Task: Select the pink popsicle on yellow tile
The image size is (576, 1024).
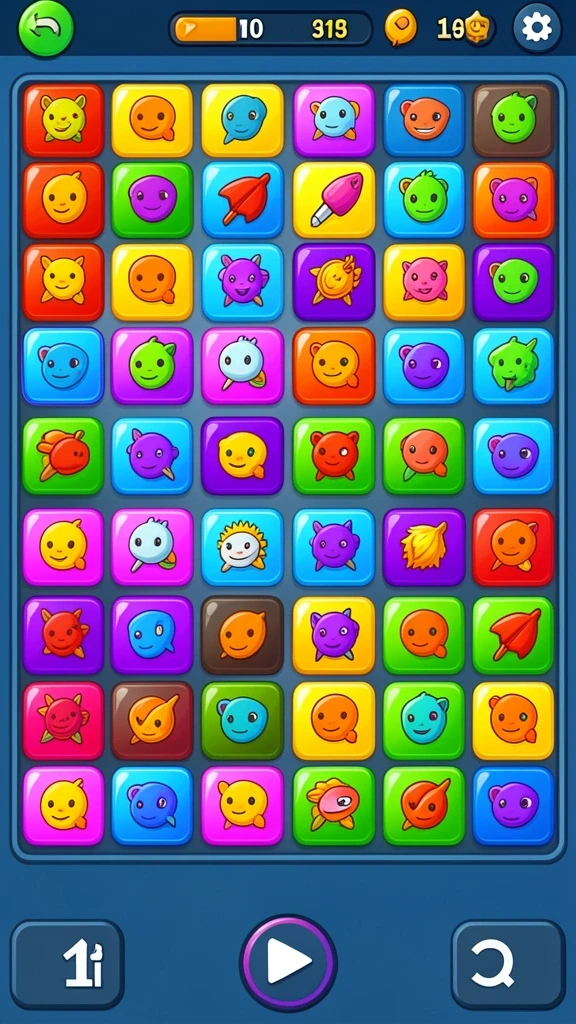Action: tap(334, 200)
